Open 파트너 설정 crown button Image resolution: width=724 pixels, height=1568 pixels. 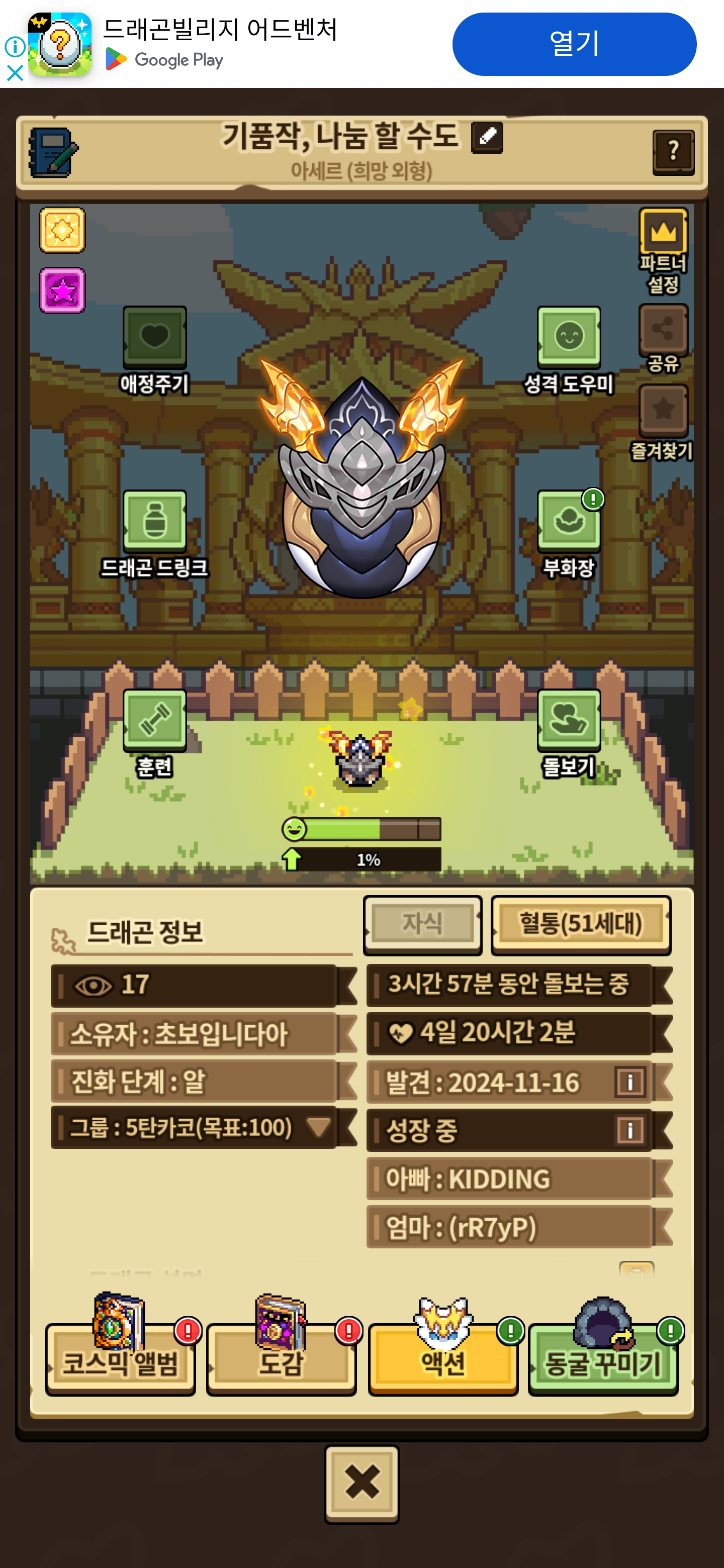pos(663,251)
